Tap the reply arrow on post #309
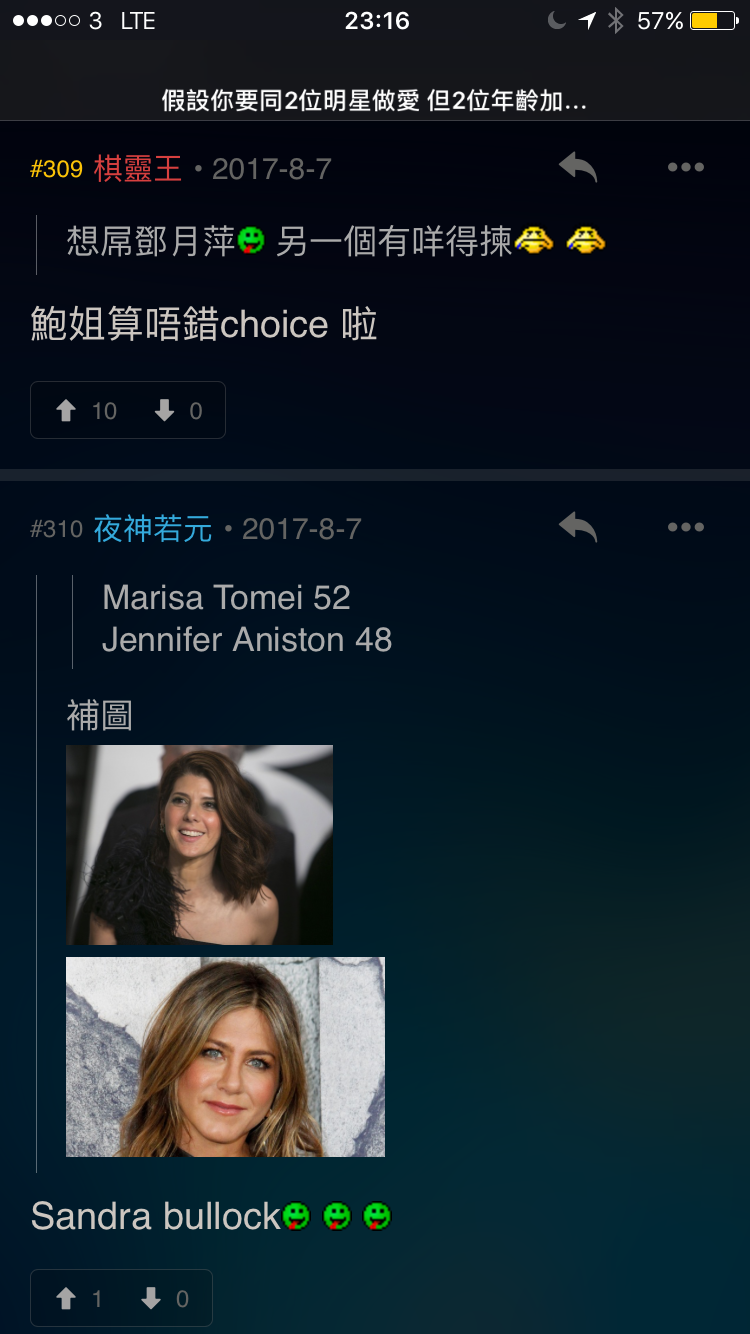750x1334 pixels. point(578,167)
